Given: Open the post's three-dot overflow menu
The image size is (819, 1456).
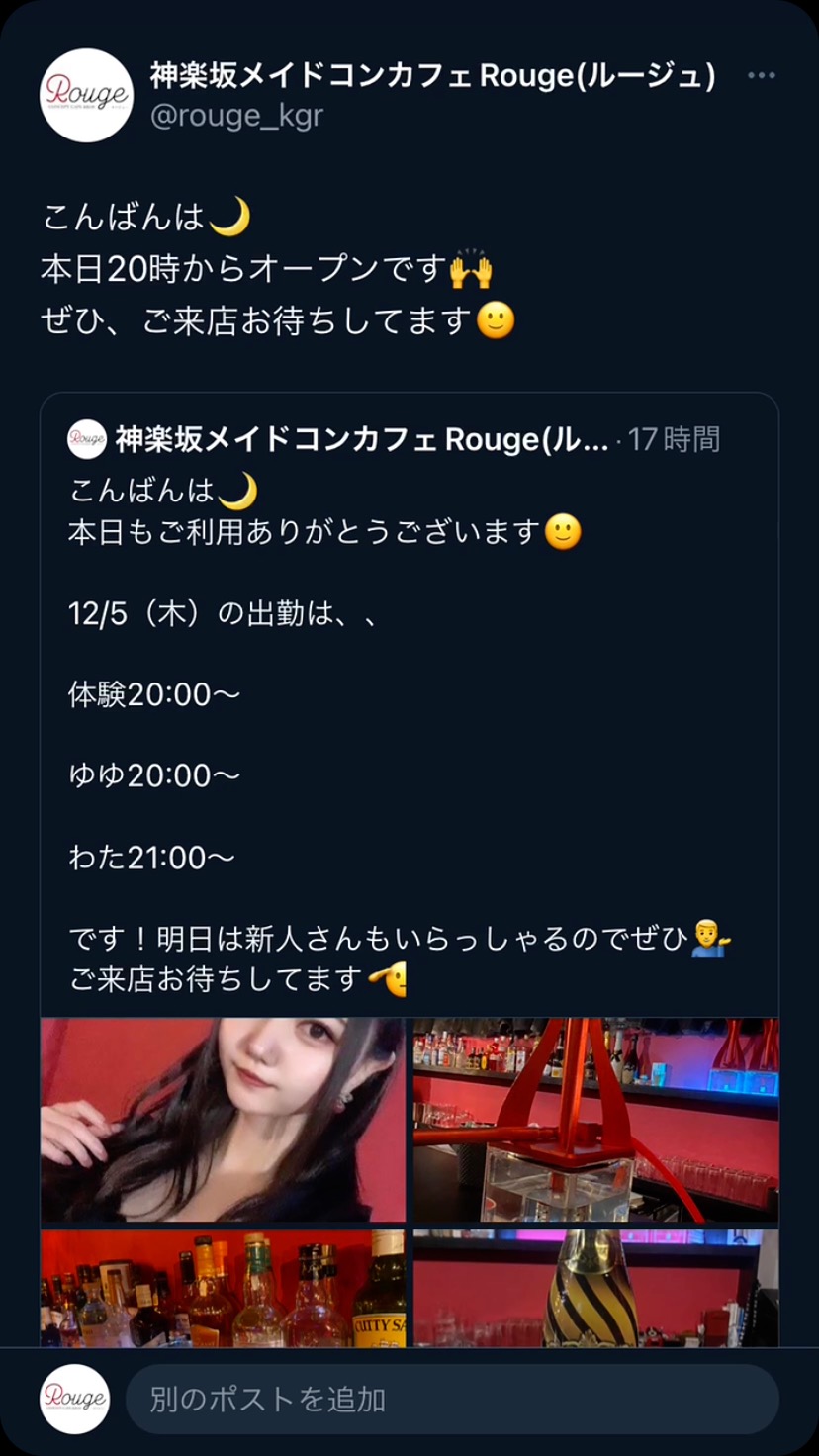Looking at the screenshot, I should pyautogui.click(x=761, y=76).
